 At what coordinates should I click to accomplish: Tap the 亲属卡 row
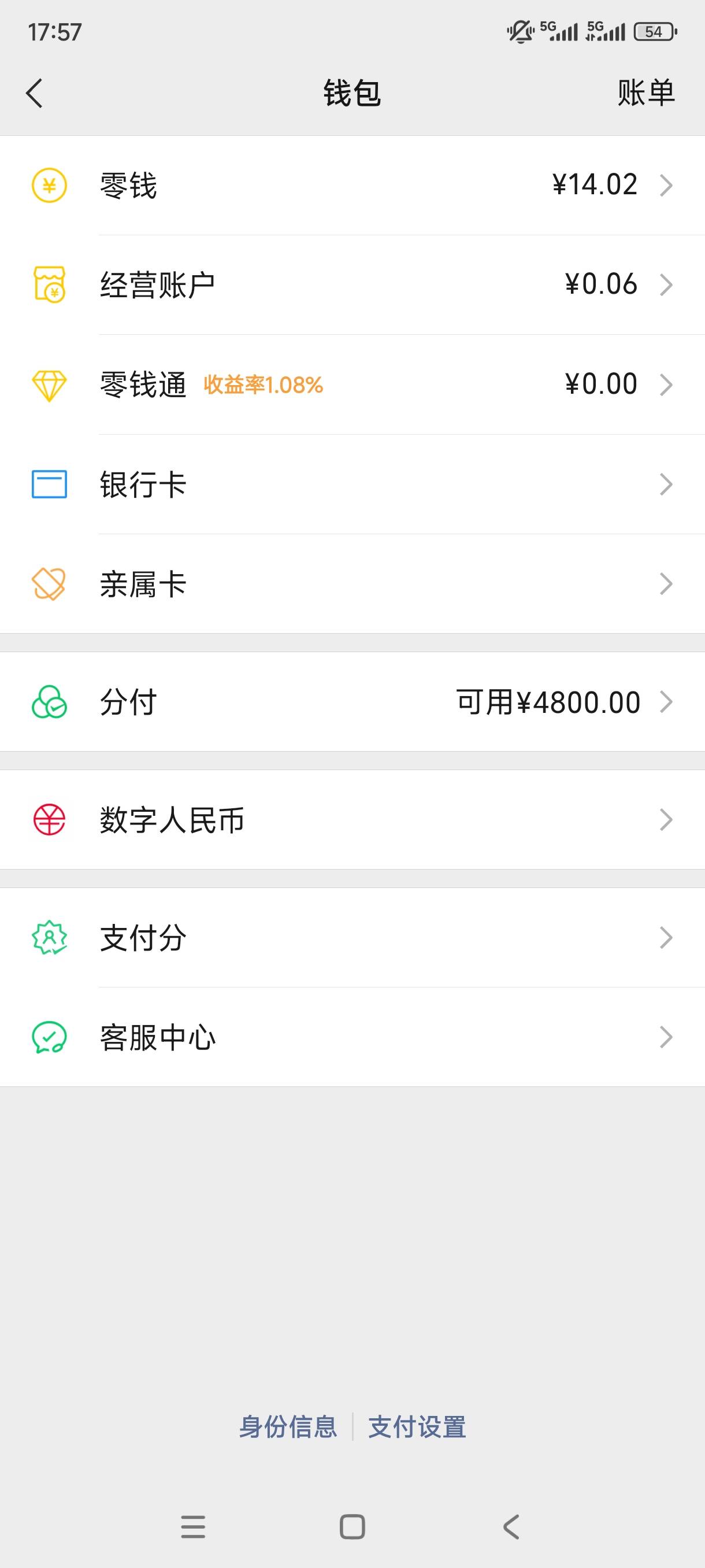coord(352,585)
